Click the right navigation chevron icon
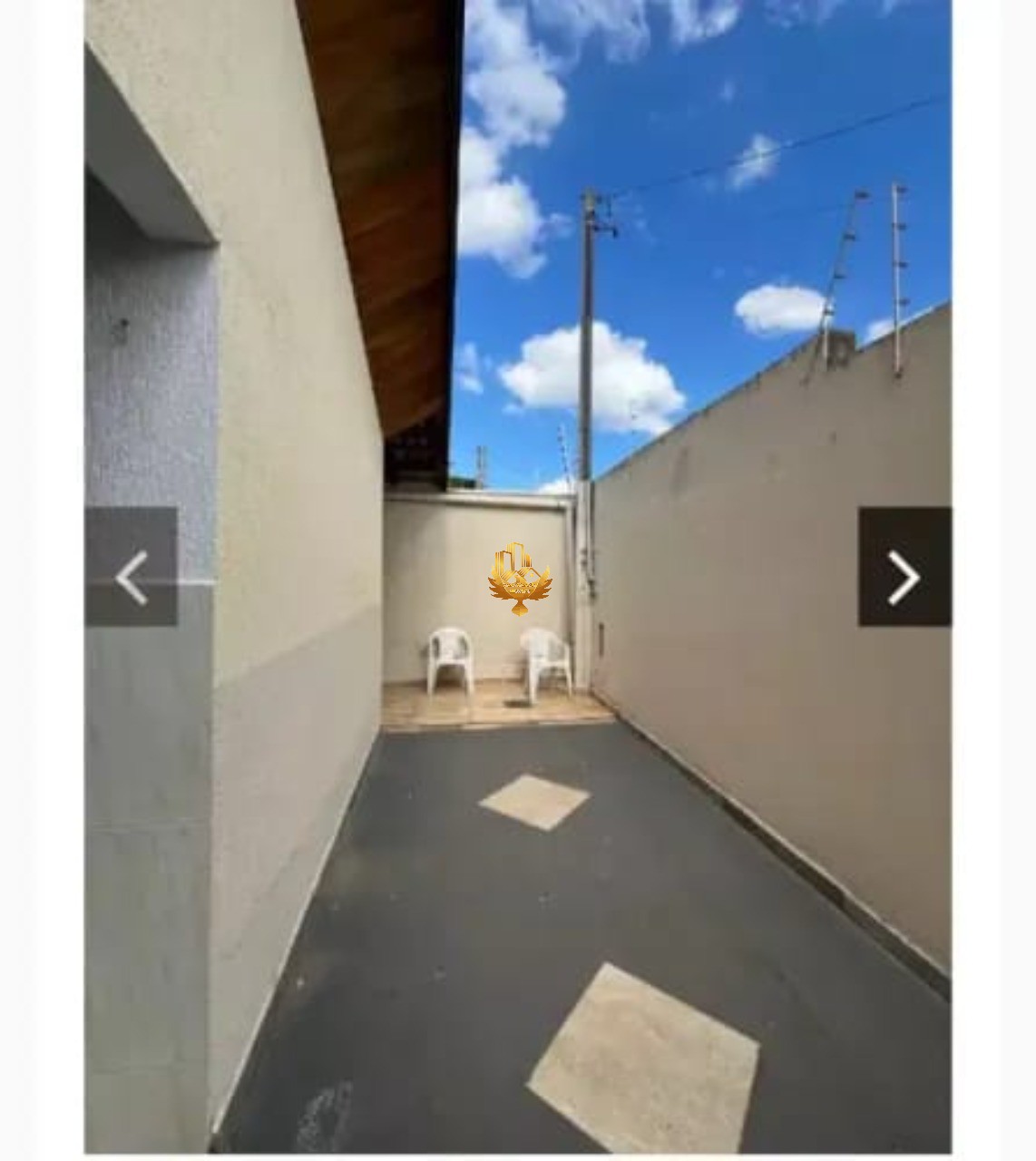 click(904, 578)
